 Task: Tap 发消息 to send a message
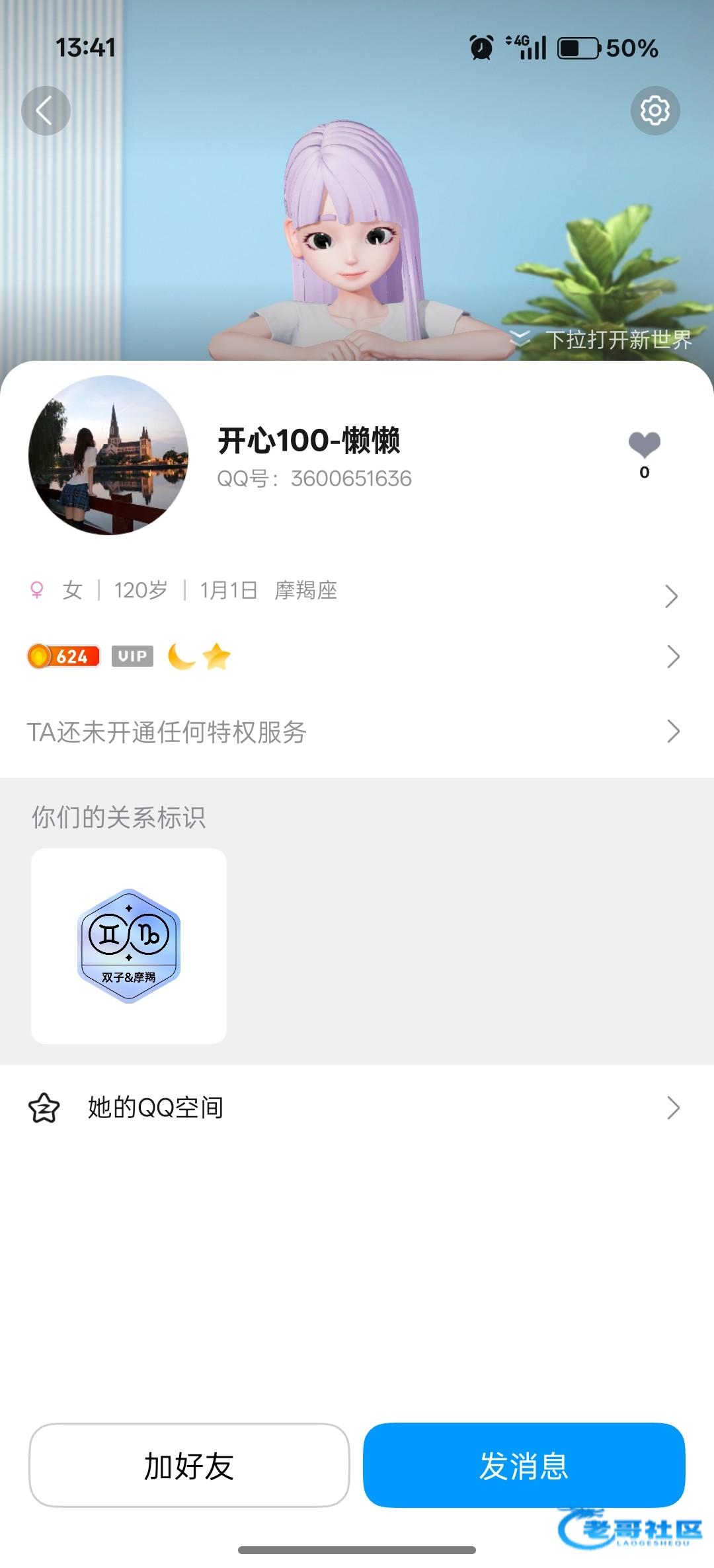(x=524, y=1466)
